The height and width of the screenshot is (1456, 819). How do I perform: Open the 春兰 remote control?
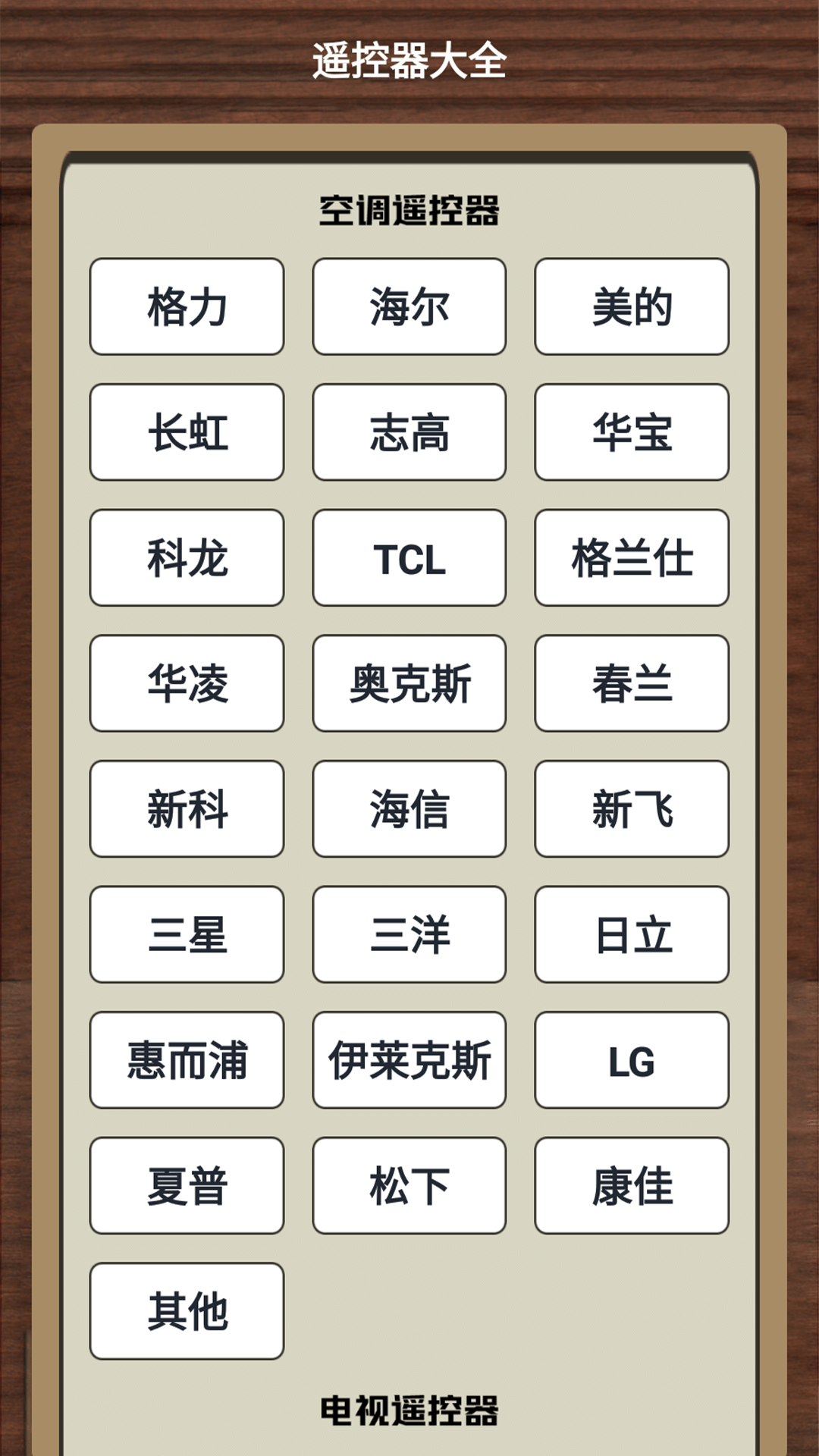click(630, 683)
